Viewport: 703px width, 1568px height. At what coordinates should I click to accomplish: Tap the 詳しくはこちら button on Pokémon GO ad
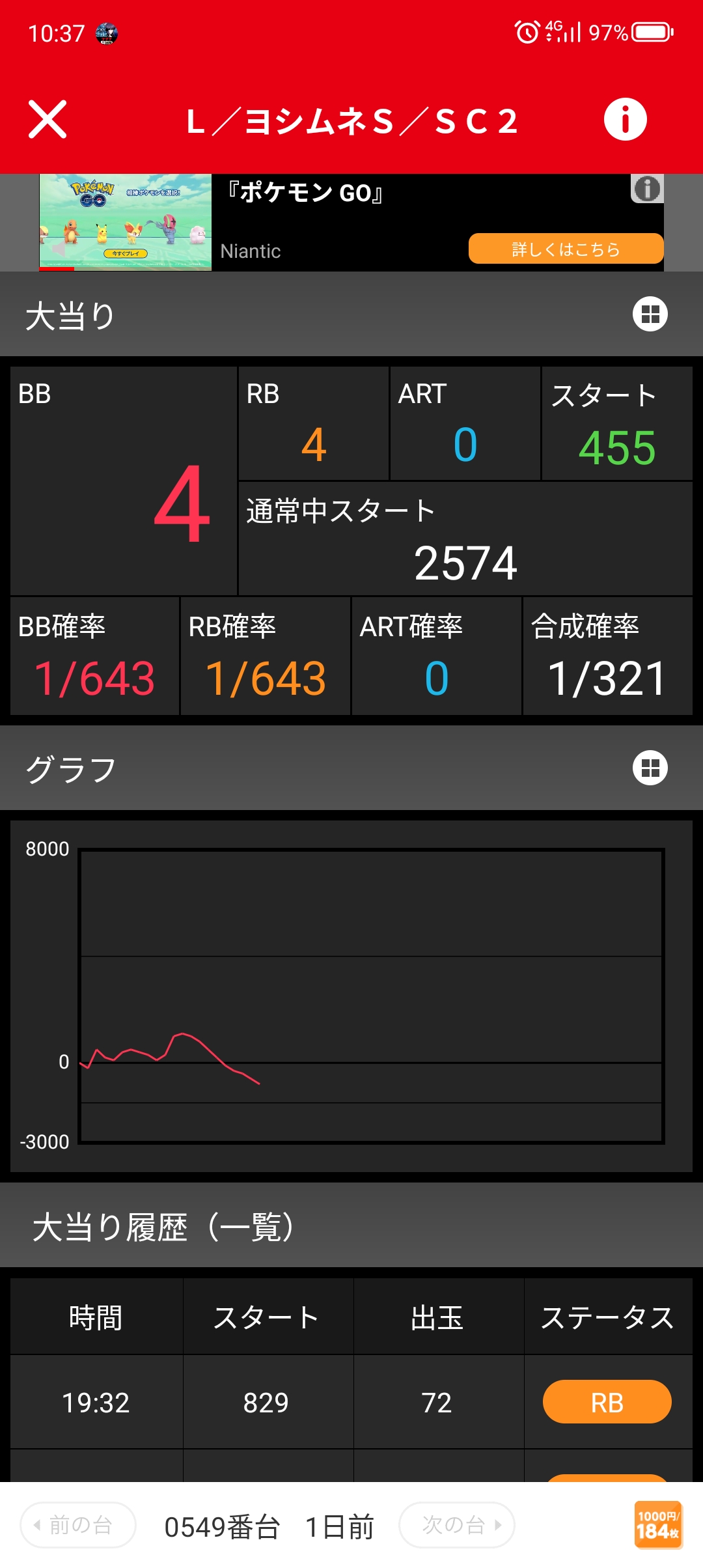[566, 249]
